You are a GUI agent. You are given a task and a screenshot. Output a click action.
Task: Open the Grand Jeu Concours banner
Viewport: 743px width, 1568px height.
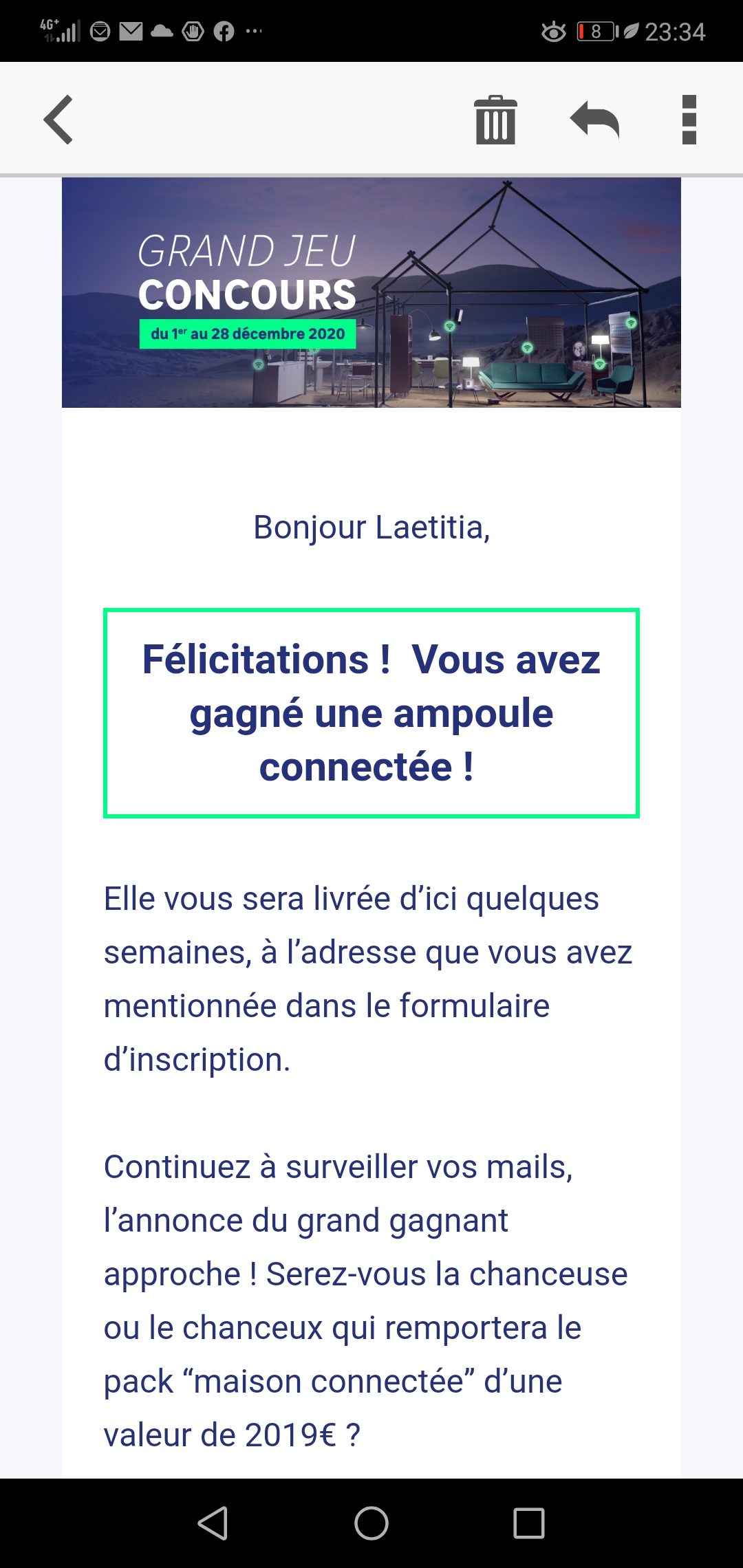pyautogui.click(x=371, y=292)
